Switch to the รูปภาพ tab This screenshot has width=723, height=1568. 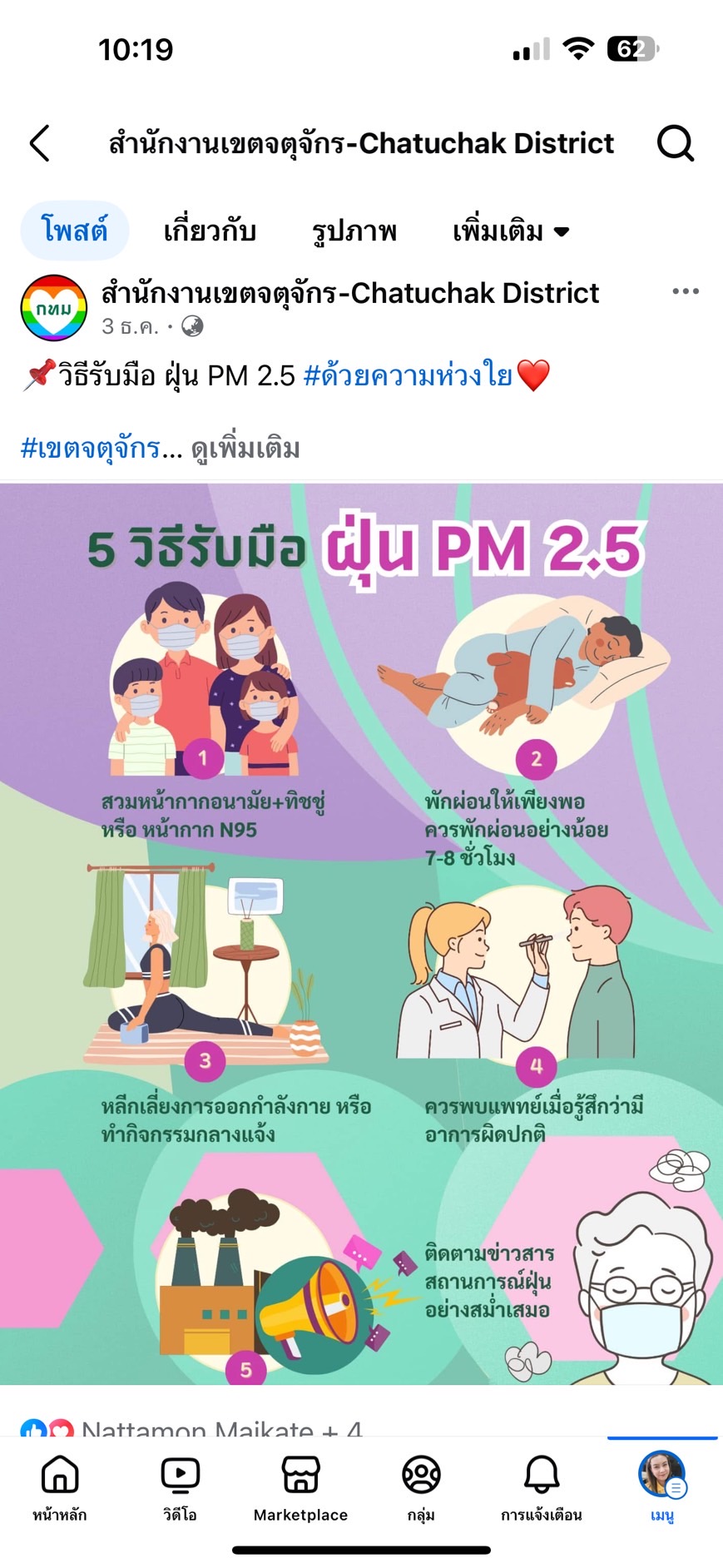coord(354,231)
